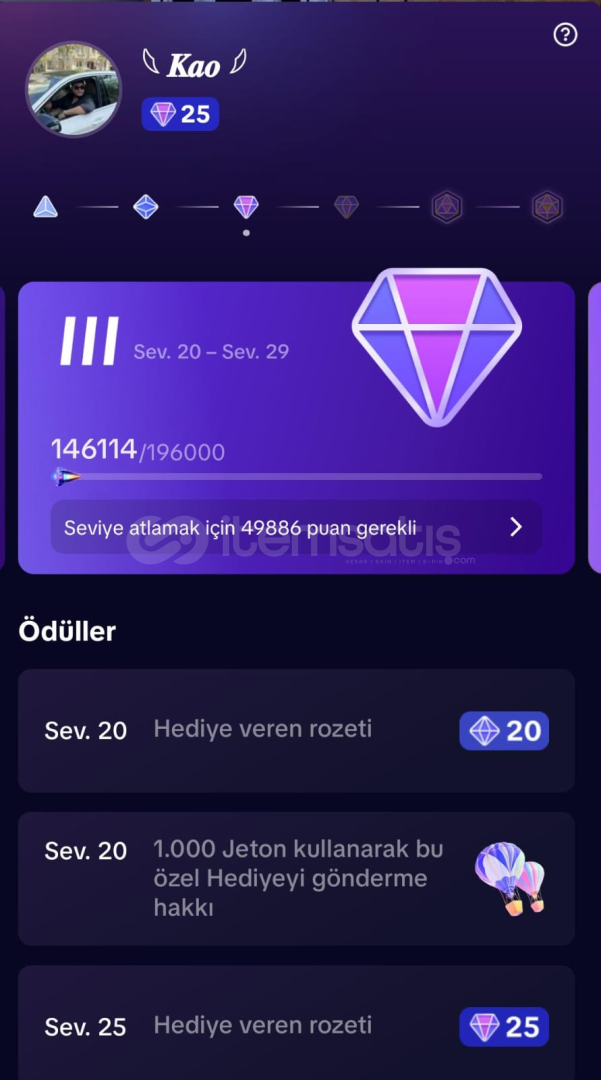Open the 1.000 Jeton special gift reward
The height and width of the screenshot is (1080, 601).
tap(296, 878)
